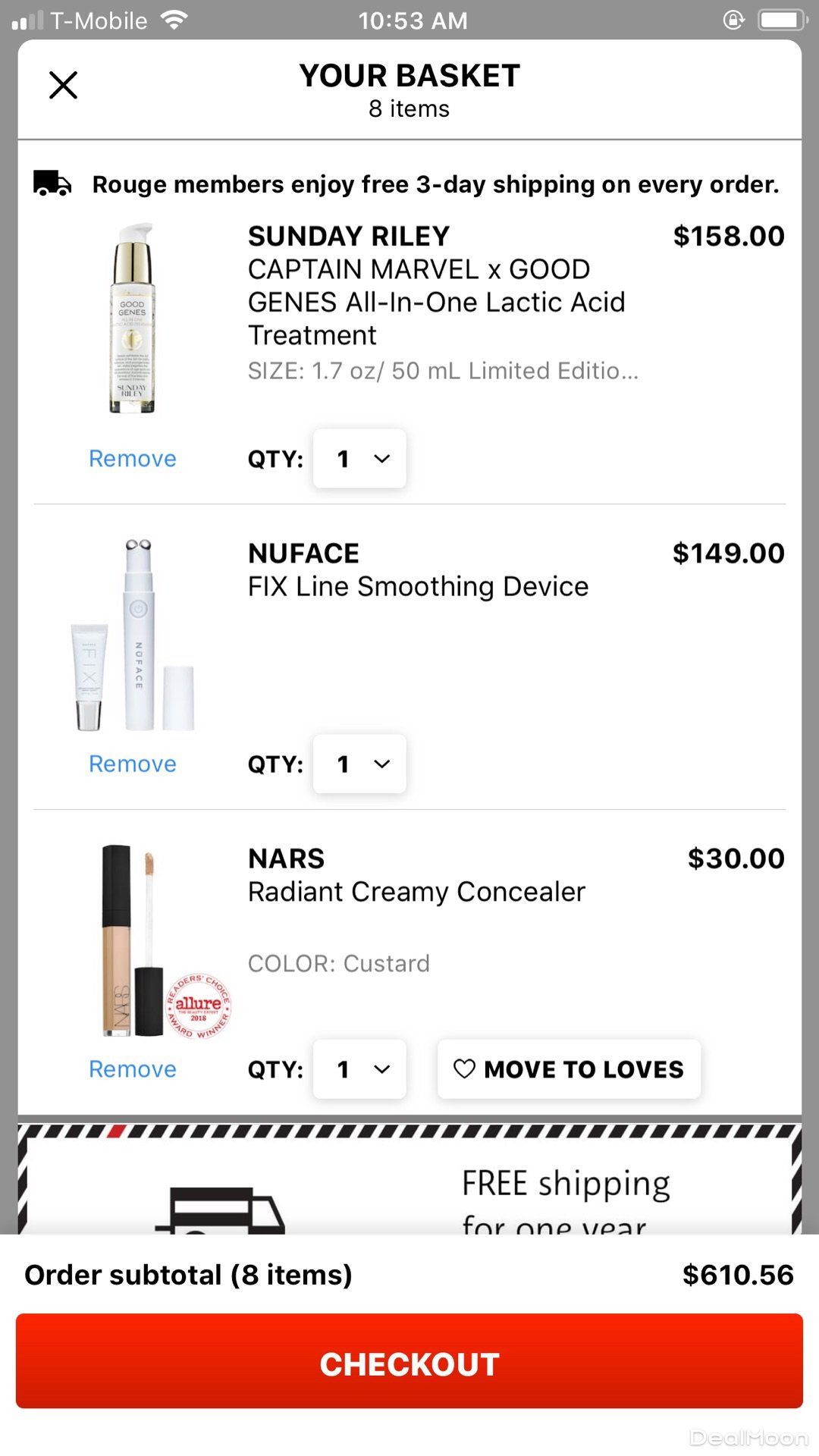
Task: Proceed to Checkout
Action: point(409,1362)
